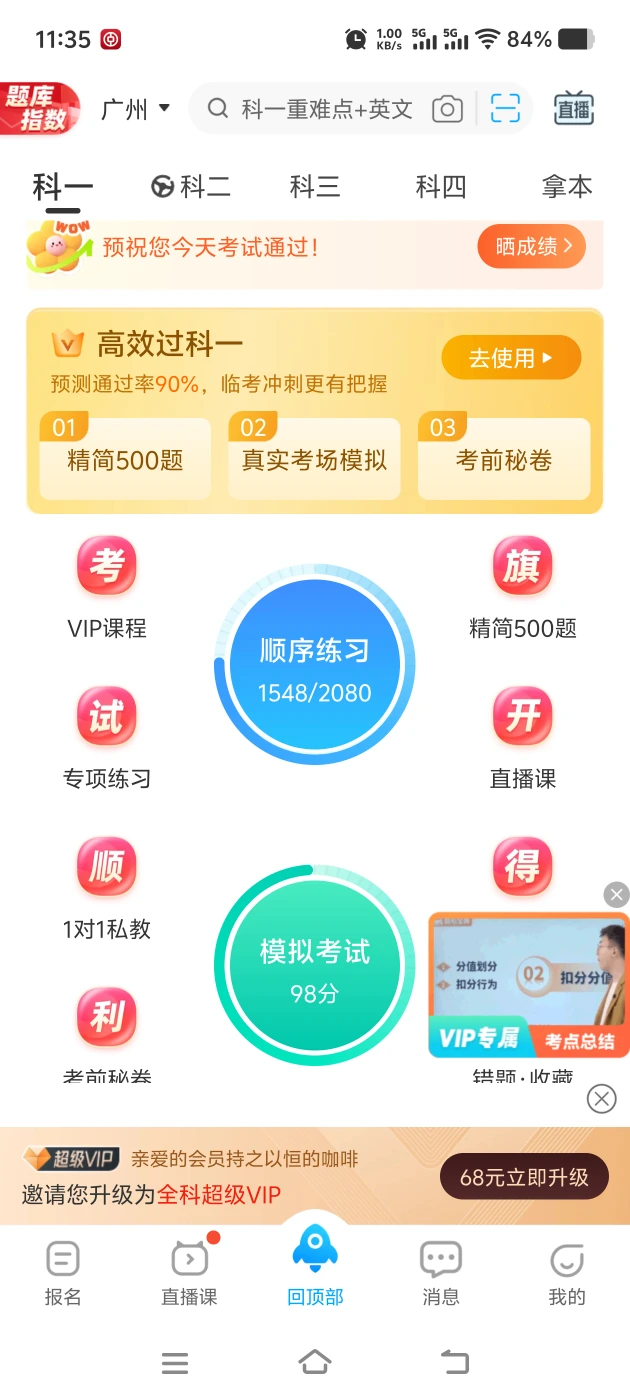
Task: Select the 拿本 tab
Action: (x=567, y=186)
